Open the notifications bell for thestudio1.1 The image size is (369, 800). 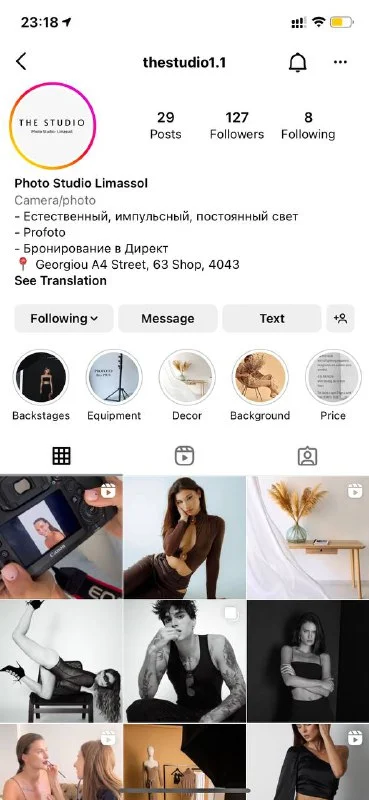tap(298, 62)
